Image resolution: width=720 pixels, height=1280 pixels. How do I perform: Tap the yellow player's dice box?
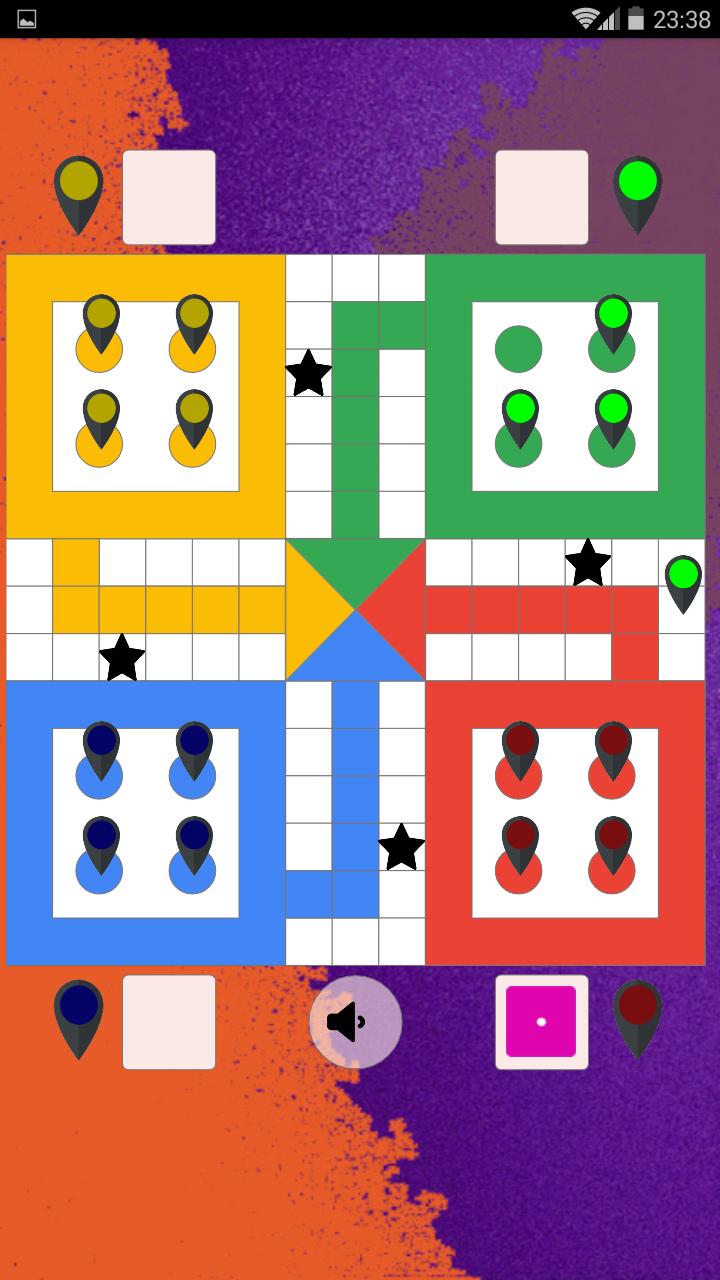[169, 197]
